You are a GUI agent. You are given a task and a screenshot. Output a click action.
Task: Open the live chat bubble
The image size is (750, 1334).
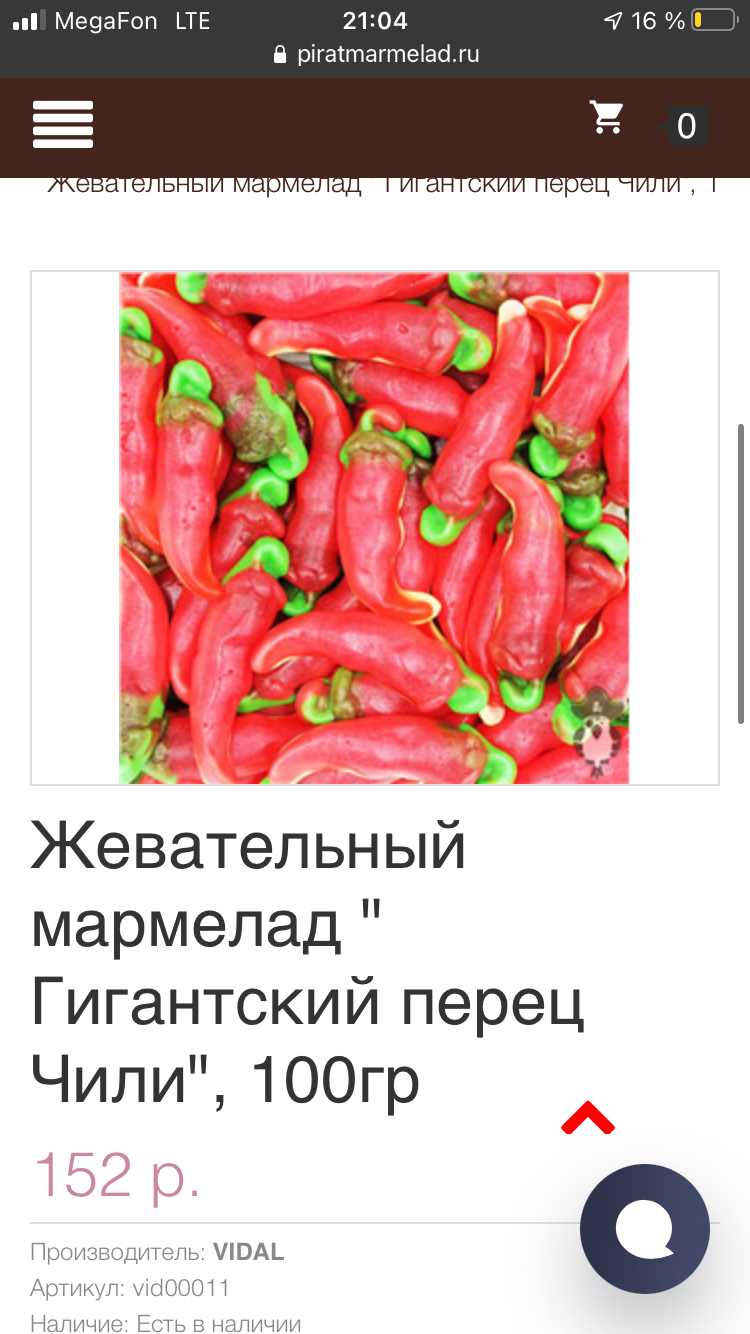(645, 1228)
